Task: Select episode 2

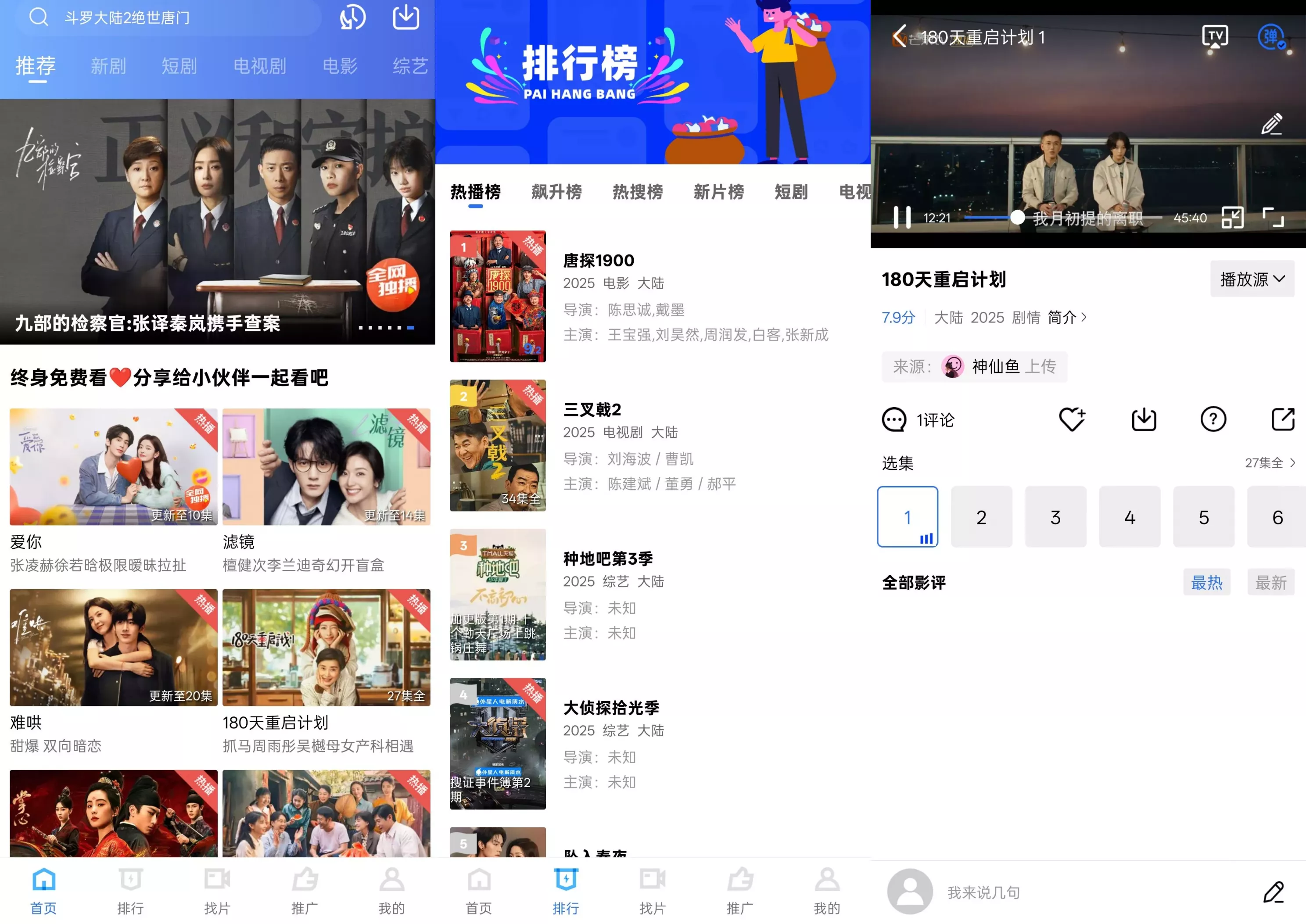Action: coord(981,517)
